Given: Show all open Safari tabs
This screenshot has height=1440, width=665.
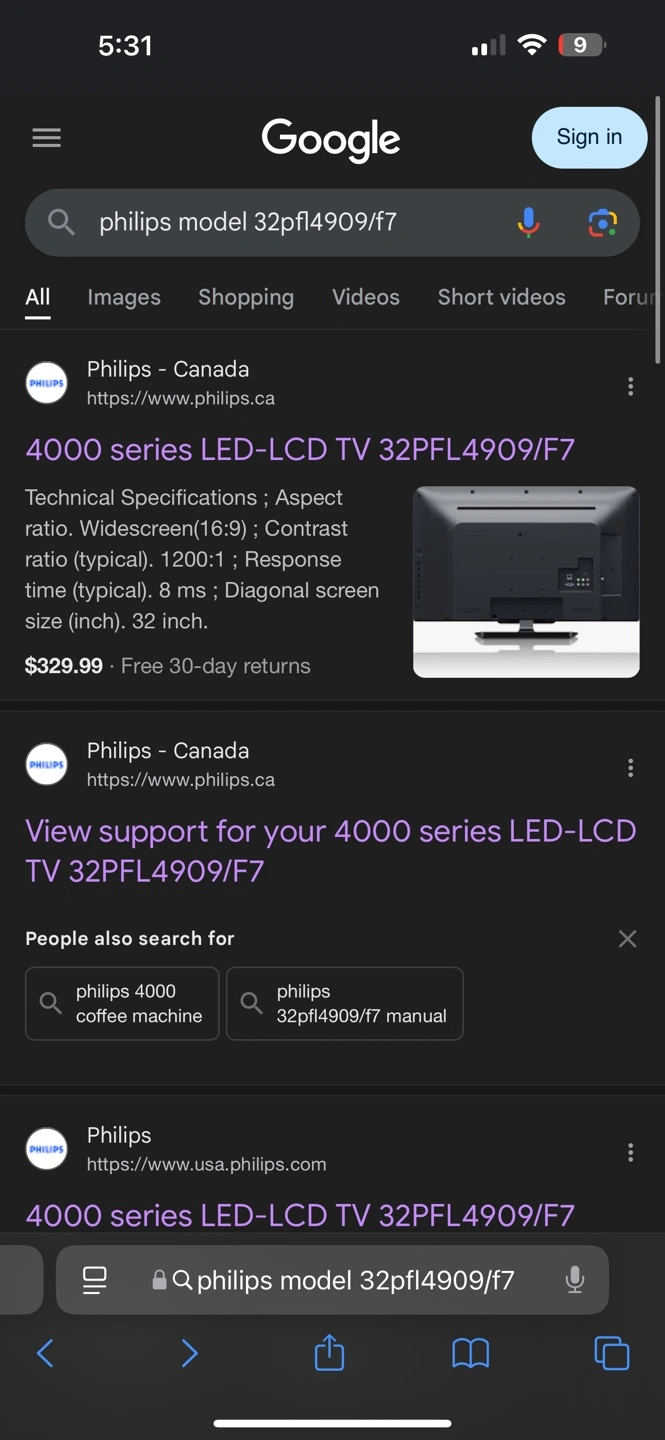Looking at the screenshot, I should pos(611,1354).
